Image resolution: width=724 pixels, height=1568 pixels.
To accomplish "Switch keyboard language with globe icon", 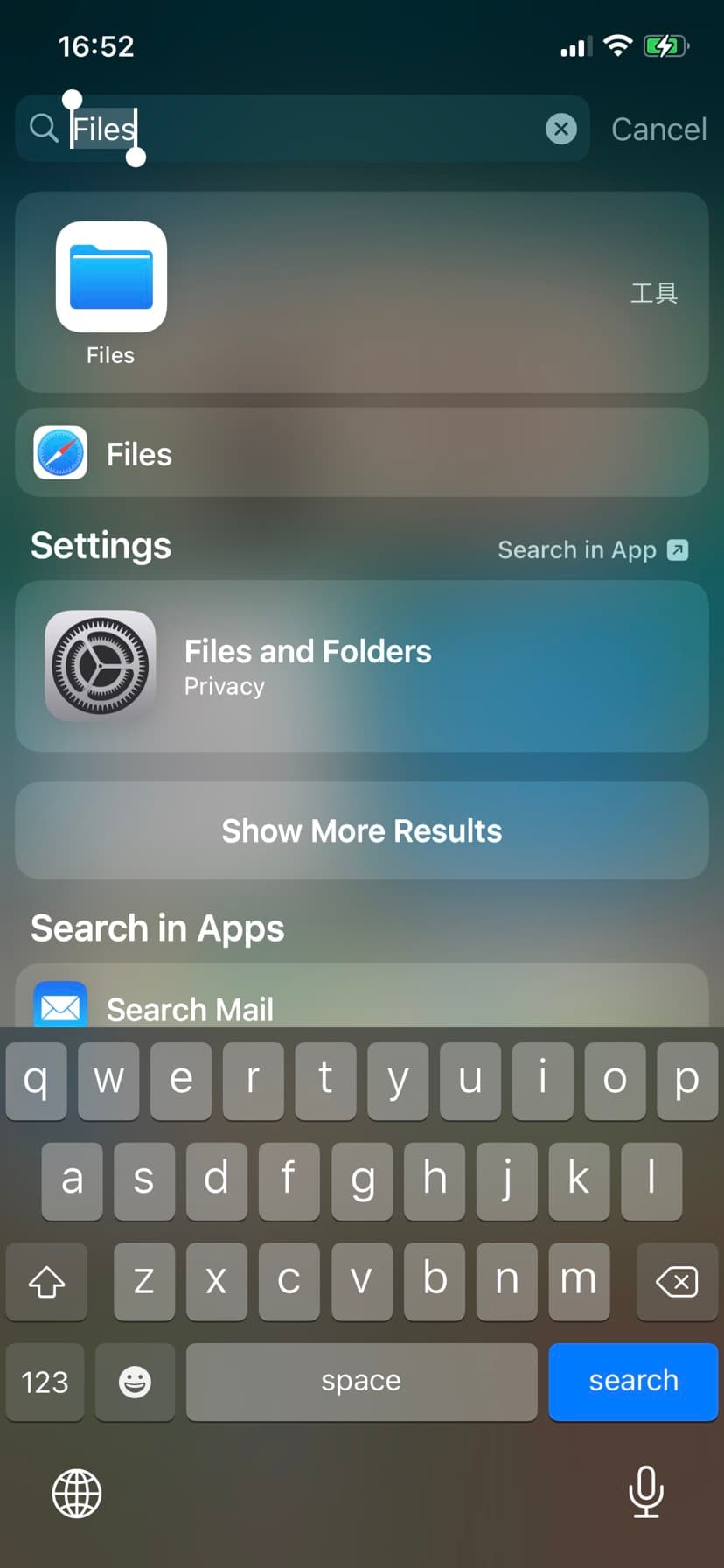I will 77,1493.
